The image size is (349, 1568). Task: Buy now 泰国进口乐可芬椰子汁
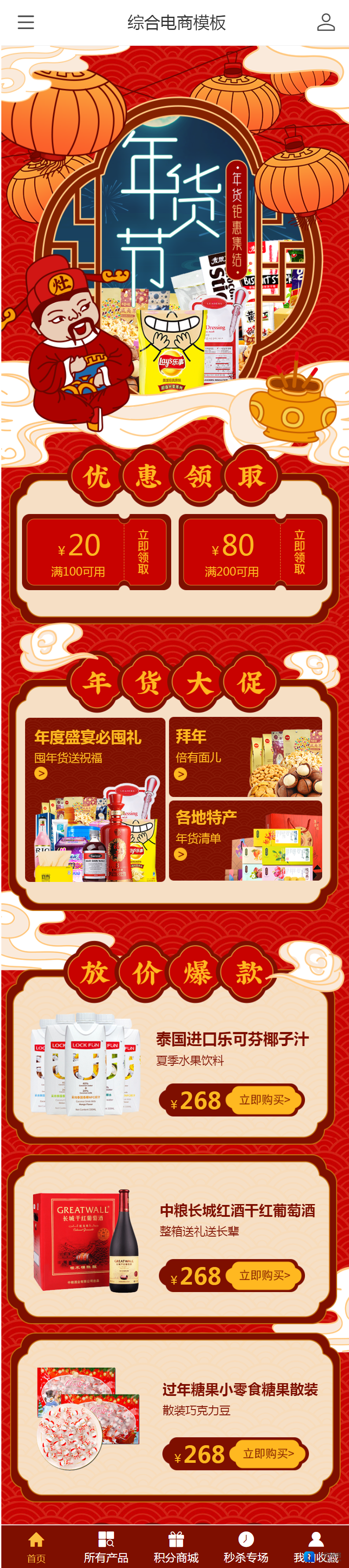(265, 1100)
